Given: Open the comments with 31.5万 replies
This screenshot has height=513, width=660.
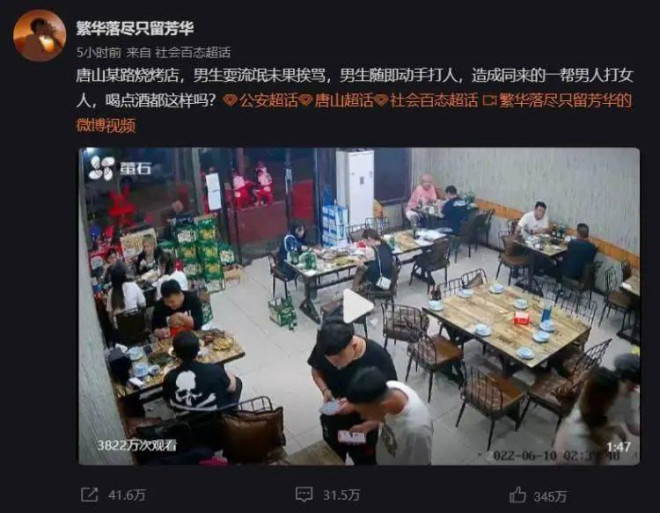Looking at the screenshot, I should coord(328,495).
